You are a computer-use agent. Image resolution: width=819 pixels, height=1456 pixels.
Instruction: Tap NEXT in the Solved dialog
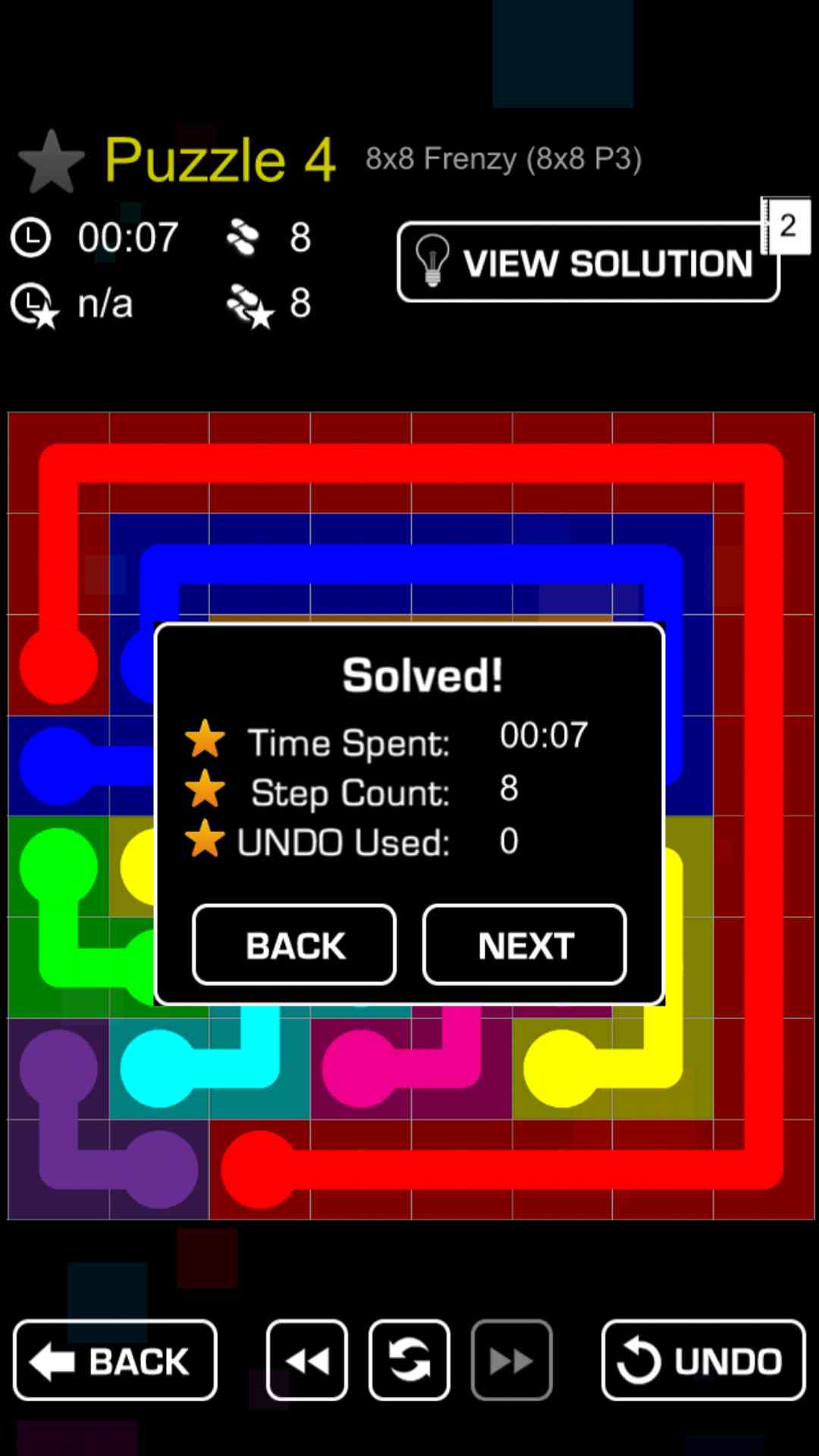(524, 945)
